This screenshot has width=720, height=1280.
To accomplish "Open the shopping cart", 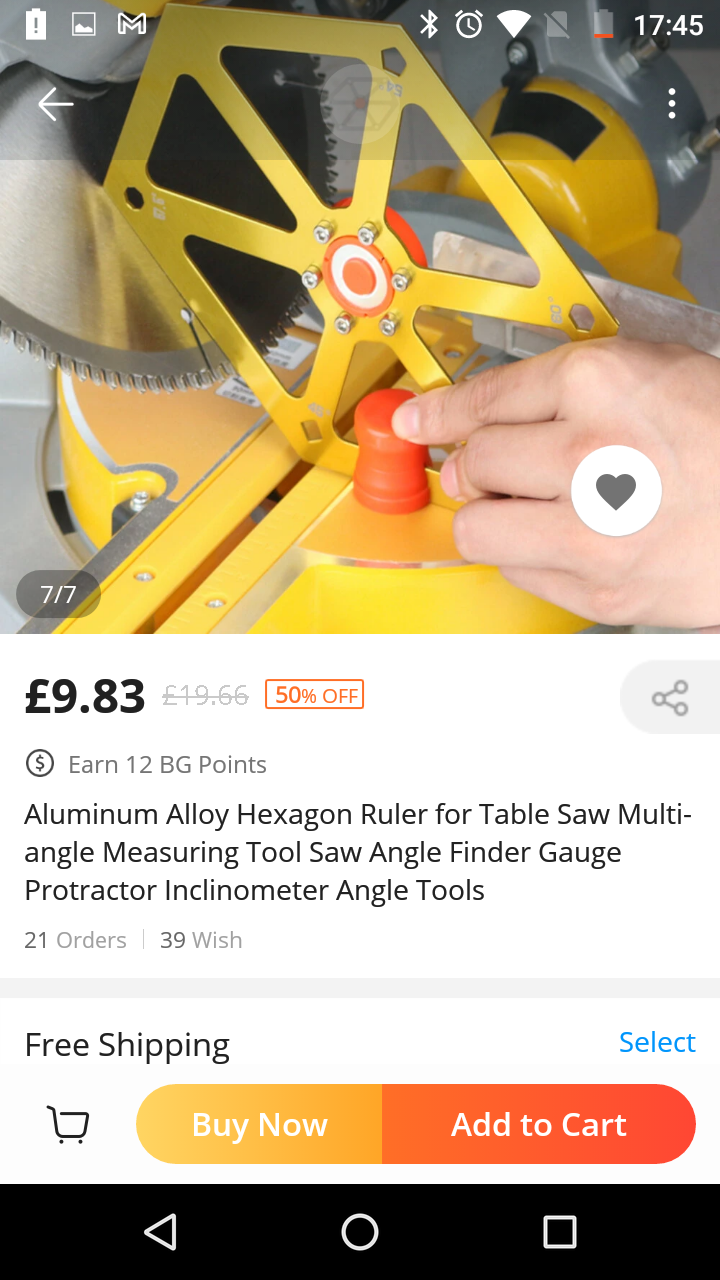I will [68, 1124].
